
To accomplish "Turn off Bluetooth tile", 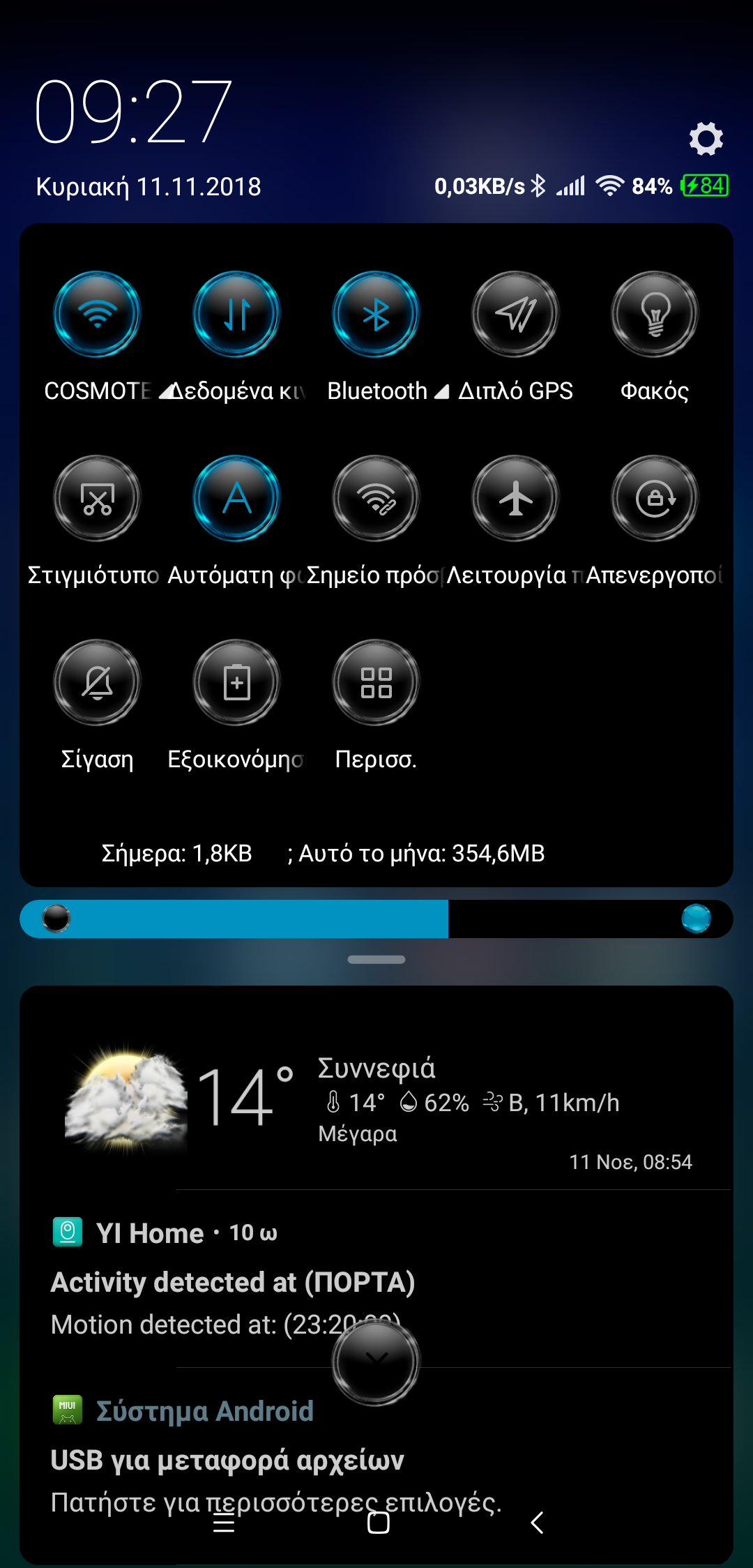I will (376, 314).
